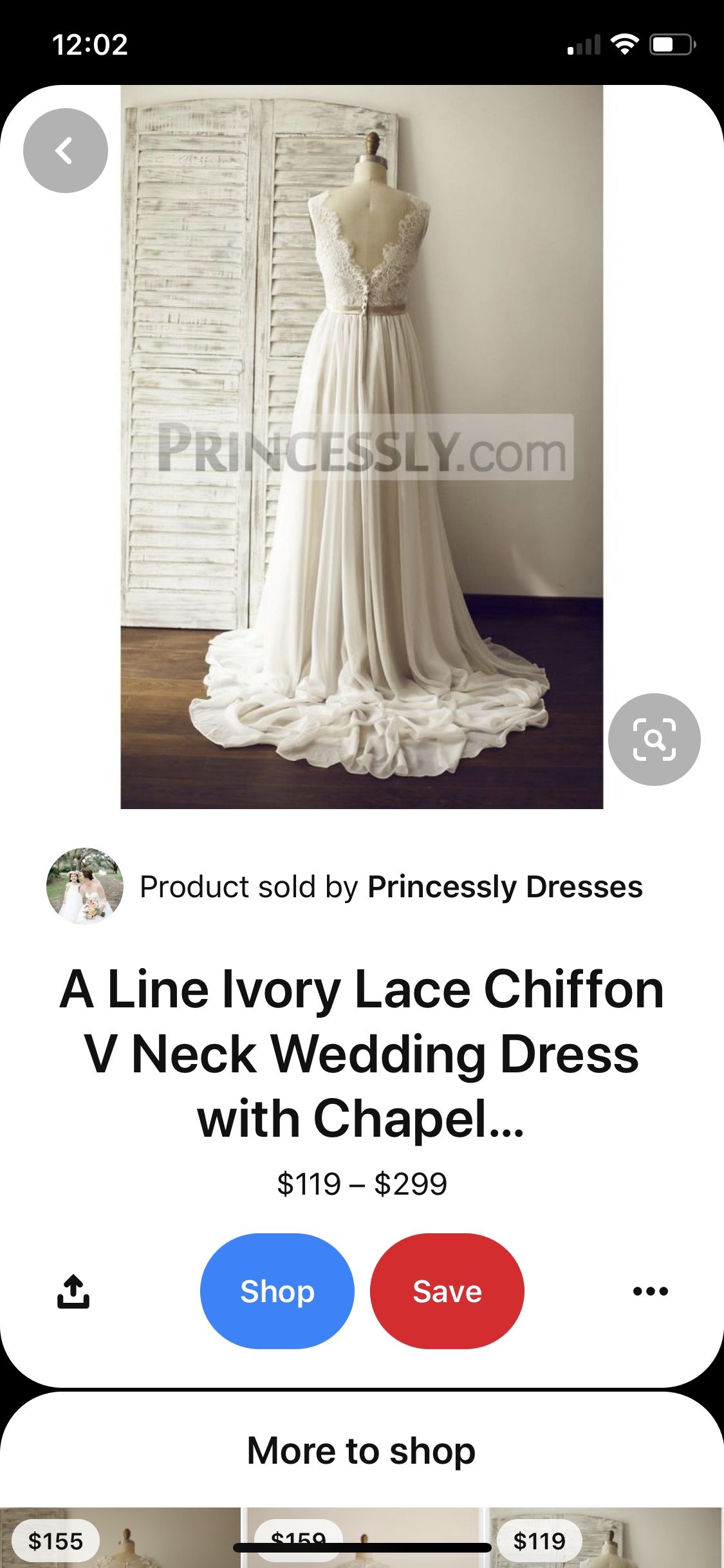
Task: Open the $119 product card
Action: coord(603,1538)
